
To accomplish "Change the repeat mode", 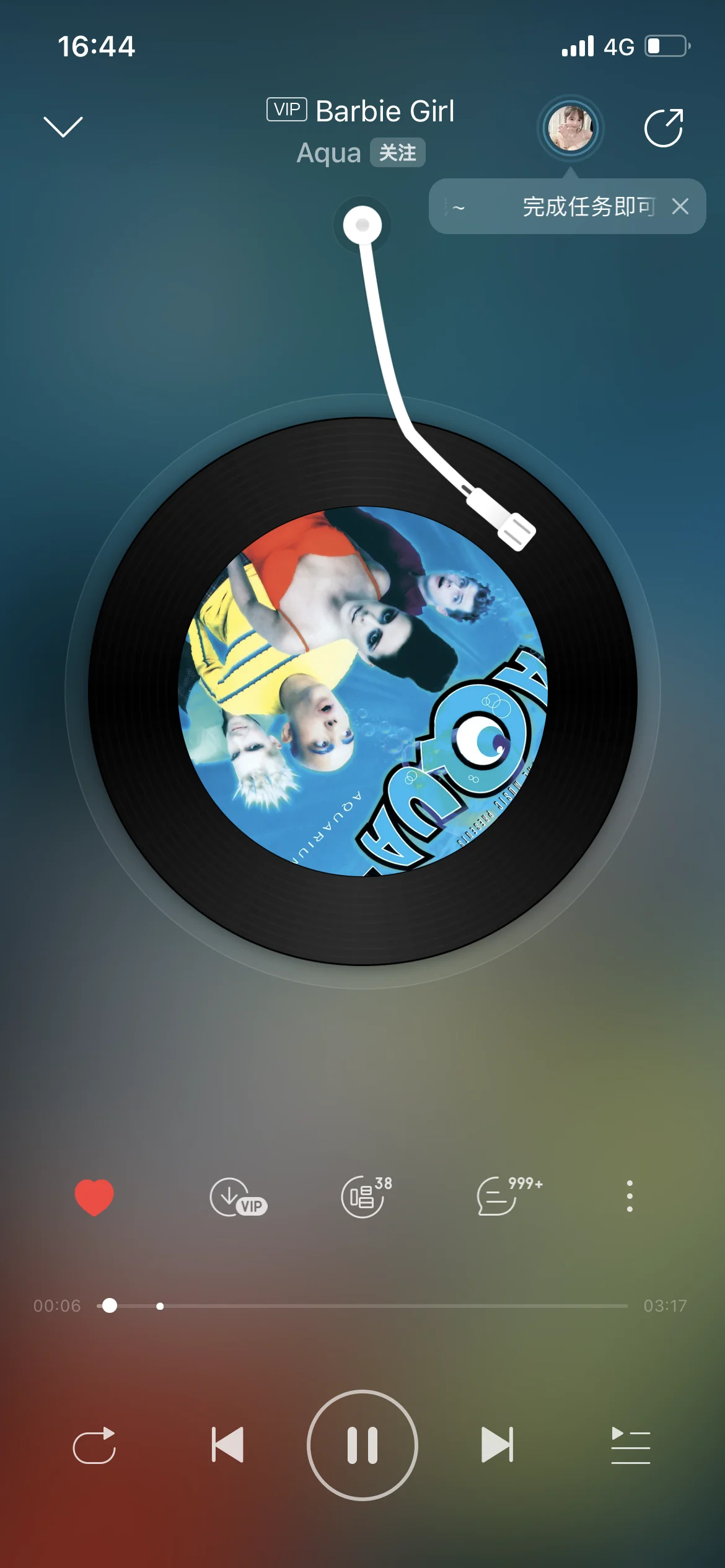I will tap(94, 1445).
